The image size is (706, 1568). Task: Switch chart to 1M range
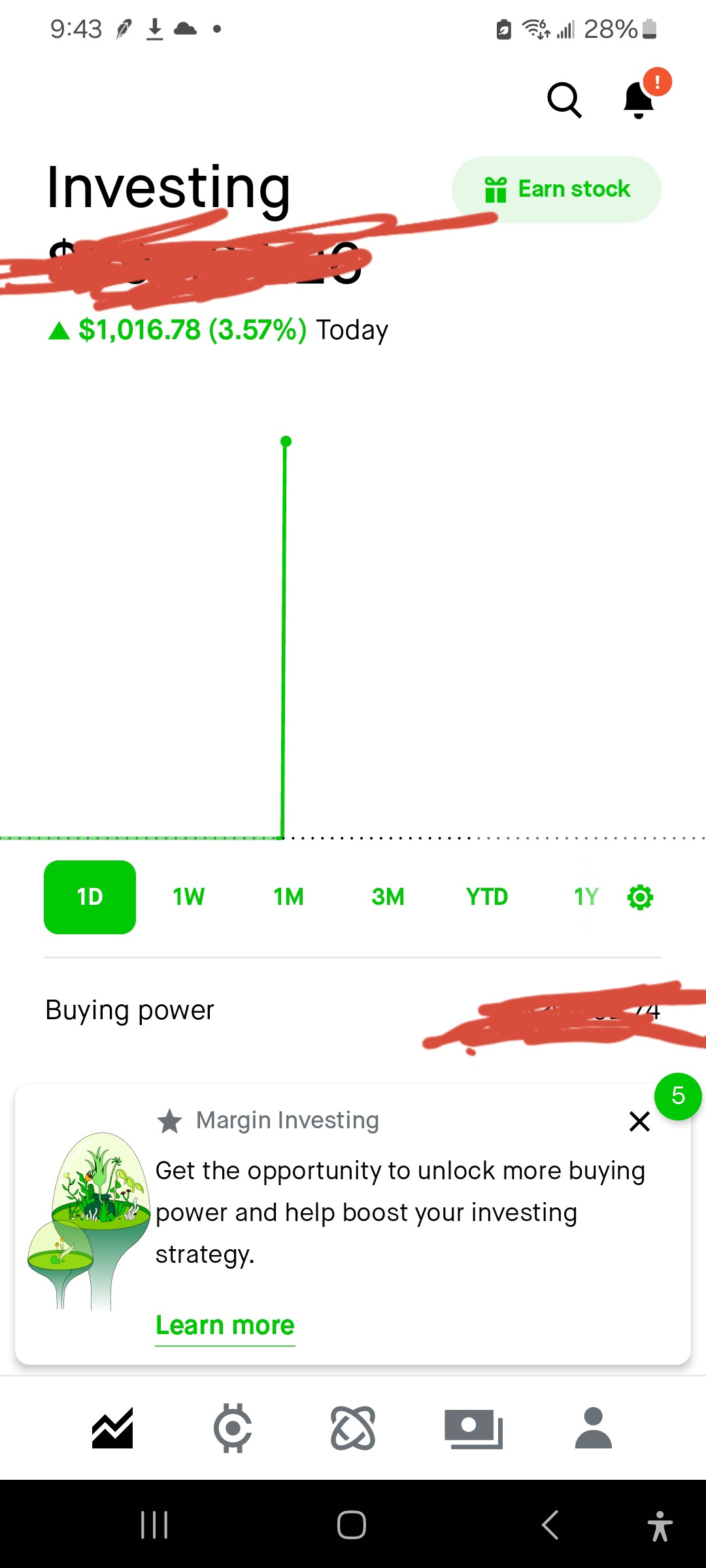[x=288, y=897]
